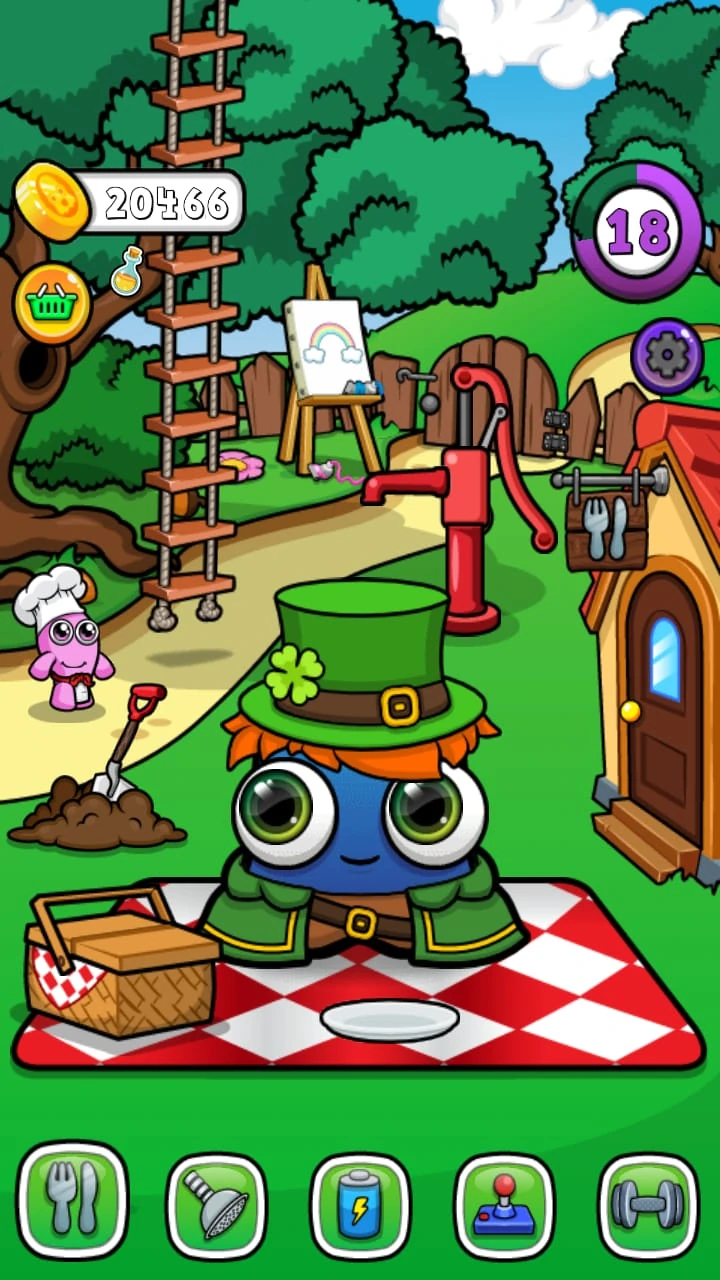This screenshot has width=720, height=1280.
Task: Open the picnic basket
Action: 118,963
